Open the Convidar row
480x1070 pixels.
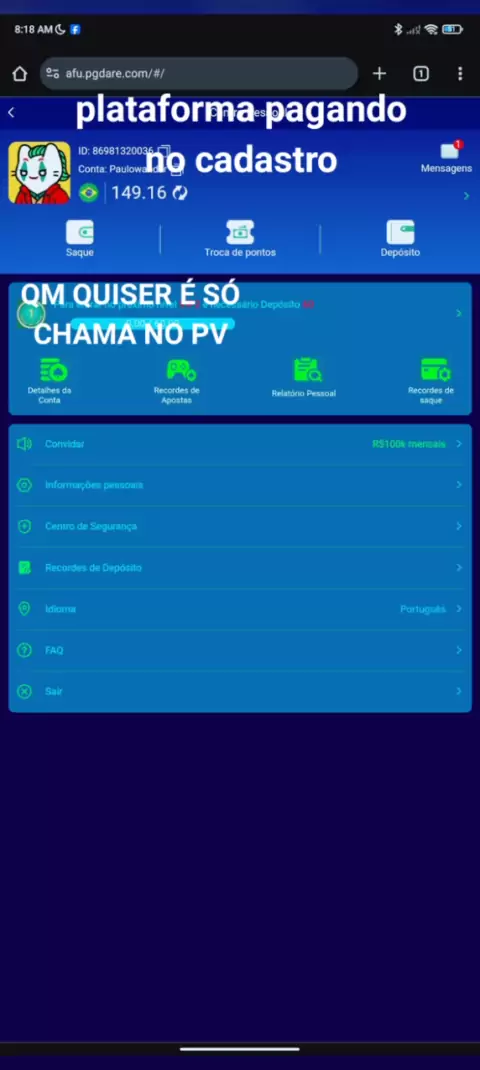tap(240, 444)
